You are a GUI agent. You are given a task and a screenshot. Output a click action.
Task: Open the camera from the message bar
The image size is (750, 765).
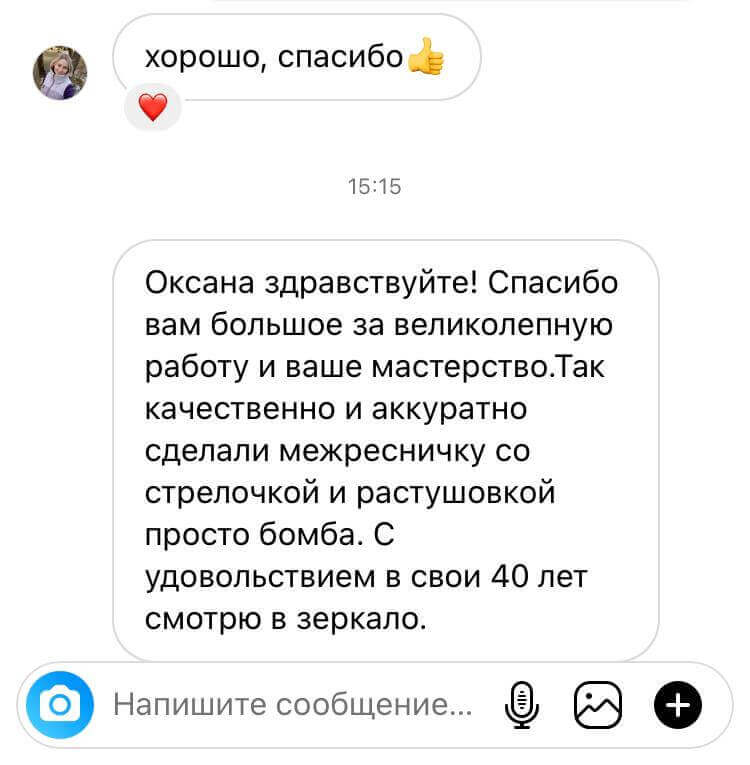[x=60, y=706]
